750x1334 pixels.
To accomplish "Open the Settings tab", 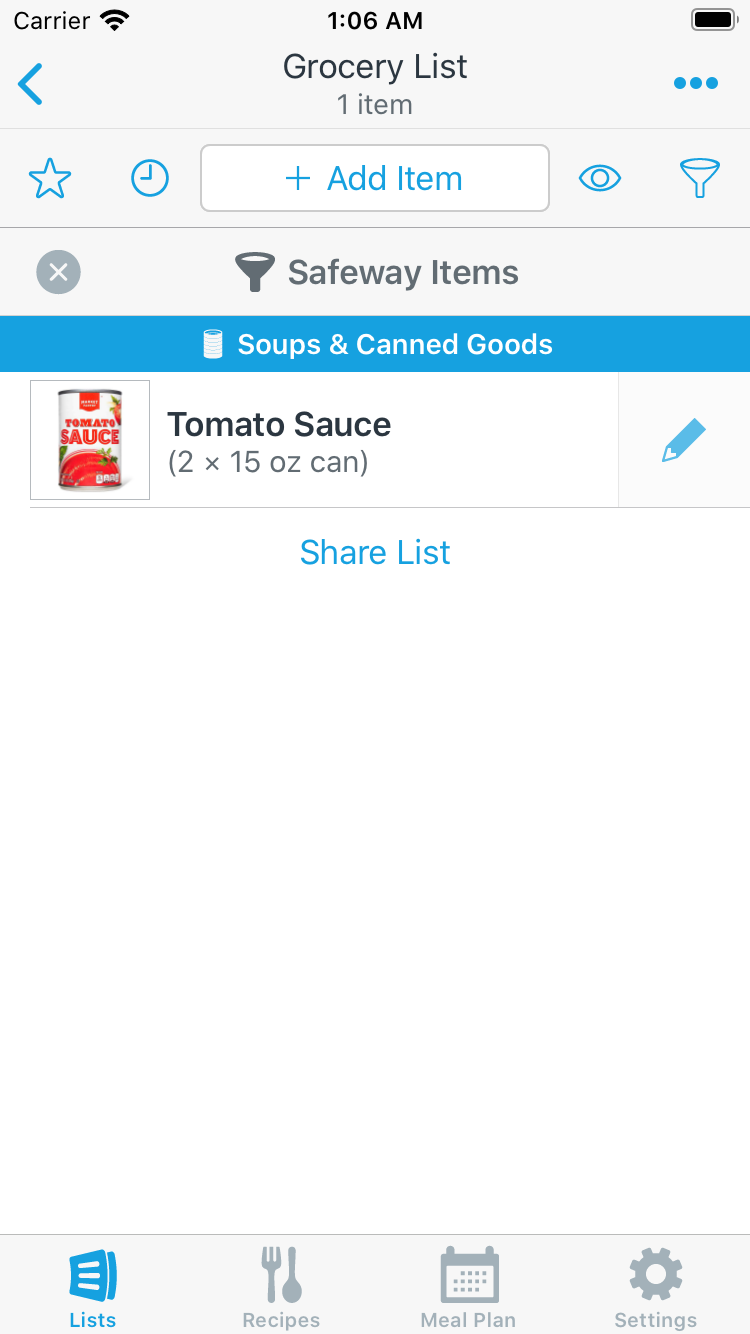I will (x=655, y=1287).
